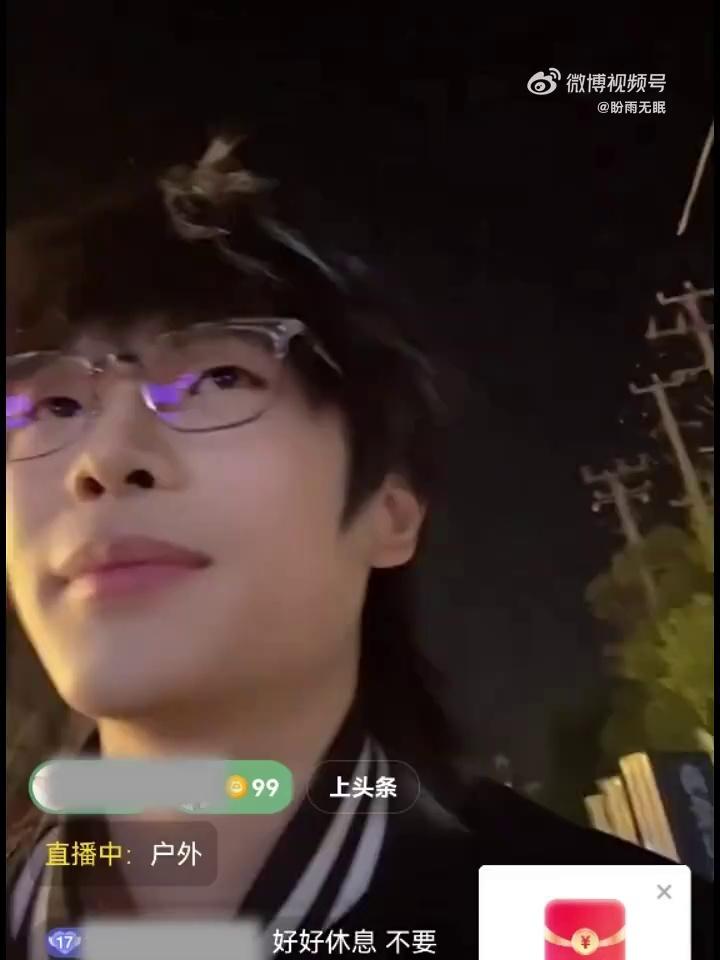
Task: Close the red envelope popup
Action: 664,891
